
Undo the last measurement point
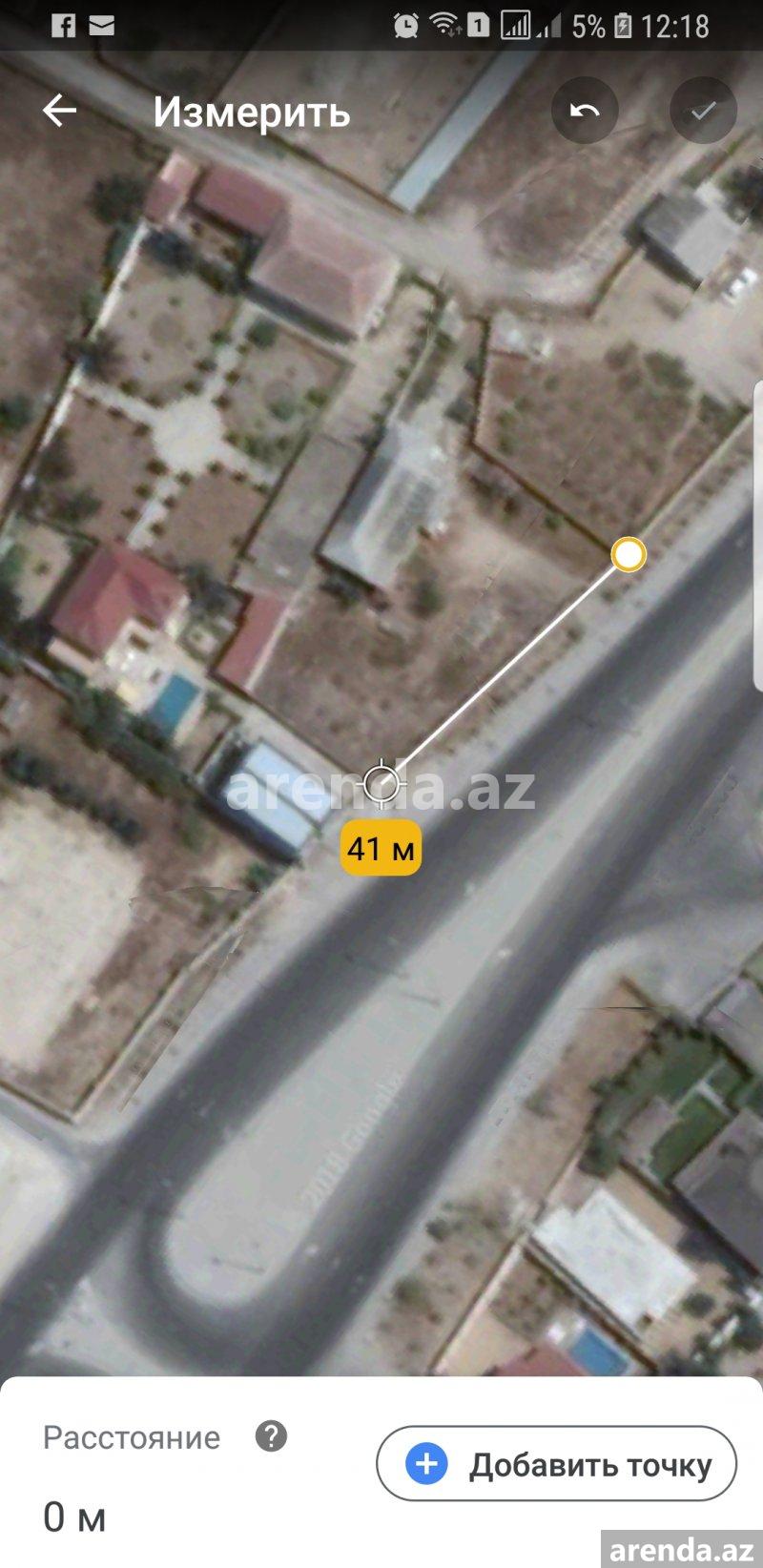pyautogui.click(x=585, y=111)
